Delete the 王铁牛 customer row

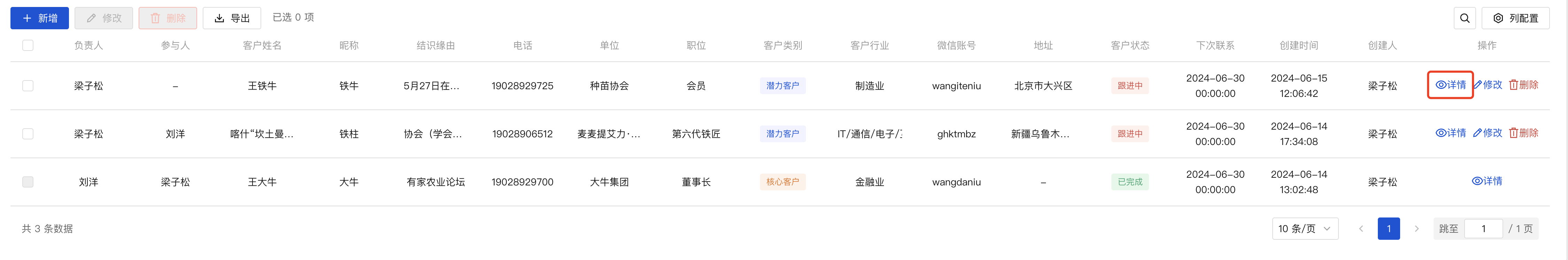coord(1523,85)
